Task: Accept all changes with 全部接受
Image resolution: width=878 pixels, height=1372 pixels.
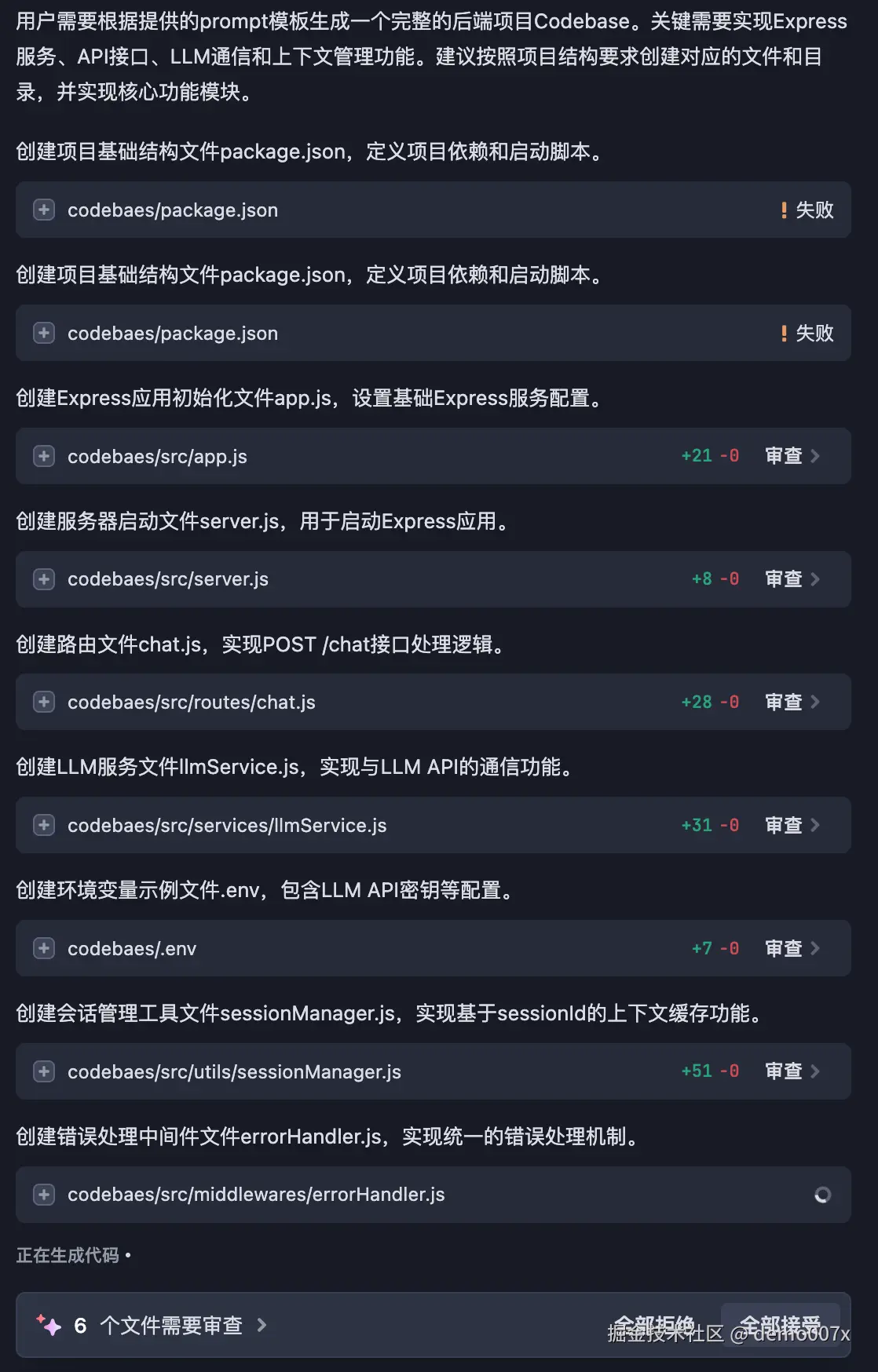Action: pyautogui.click(x=780, y=1325)
